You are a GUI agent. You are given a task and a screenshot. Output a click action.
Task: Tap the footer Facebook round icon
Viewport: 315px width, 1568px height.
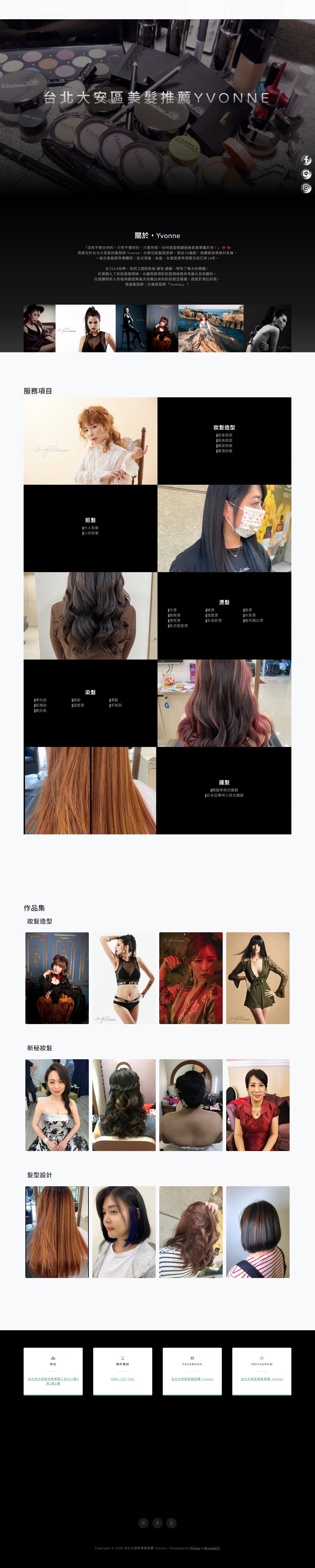pos(157,1523)
